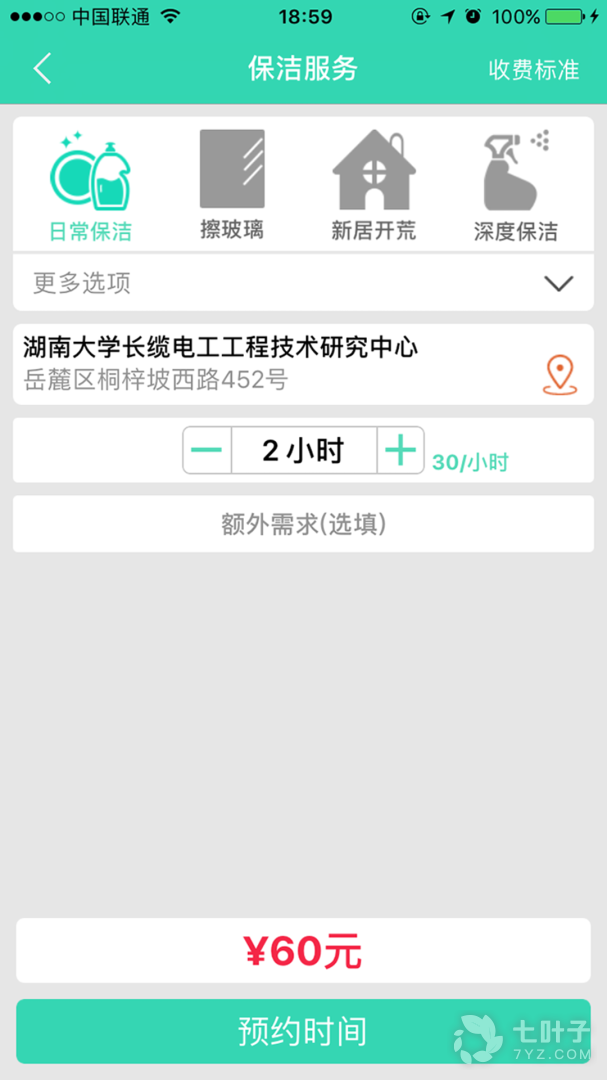Decrease the hours with the minus button
This screenshot has width=607, height=1080.
(x=207, y=450)
